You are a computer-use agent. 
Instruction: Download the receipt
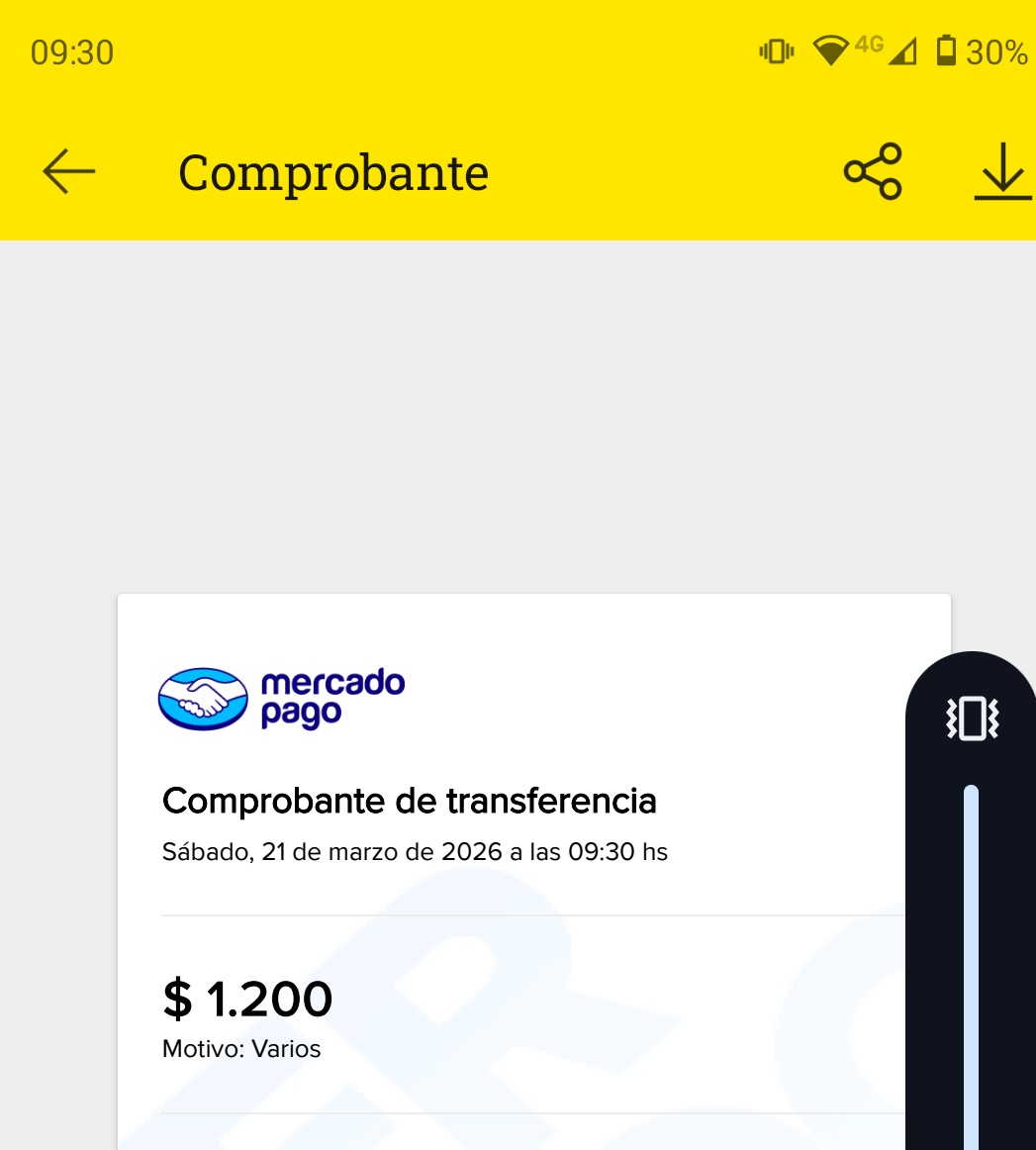tap(1002, 172)
